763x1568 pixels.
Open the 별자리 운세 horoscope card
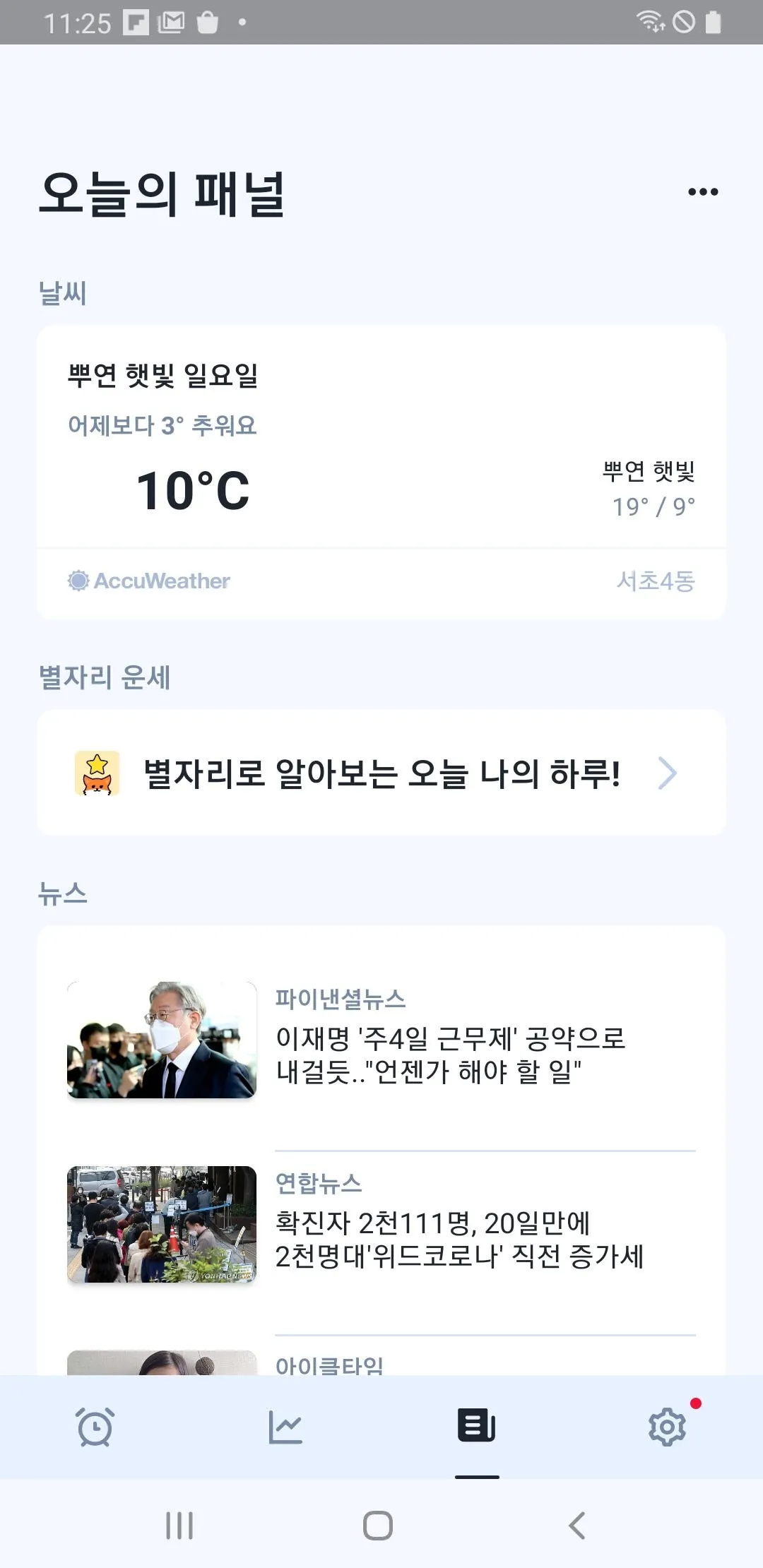(x=381, y=773)
